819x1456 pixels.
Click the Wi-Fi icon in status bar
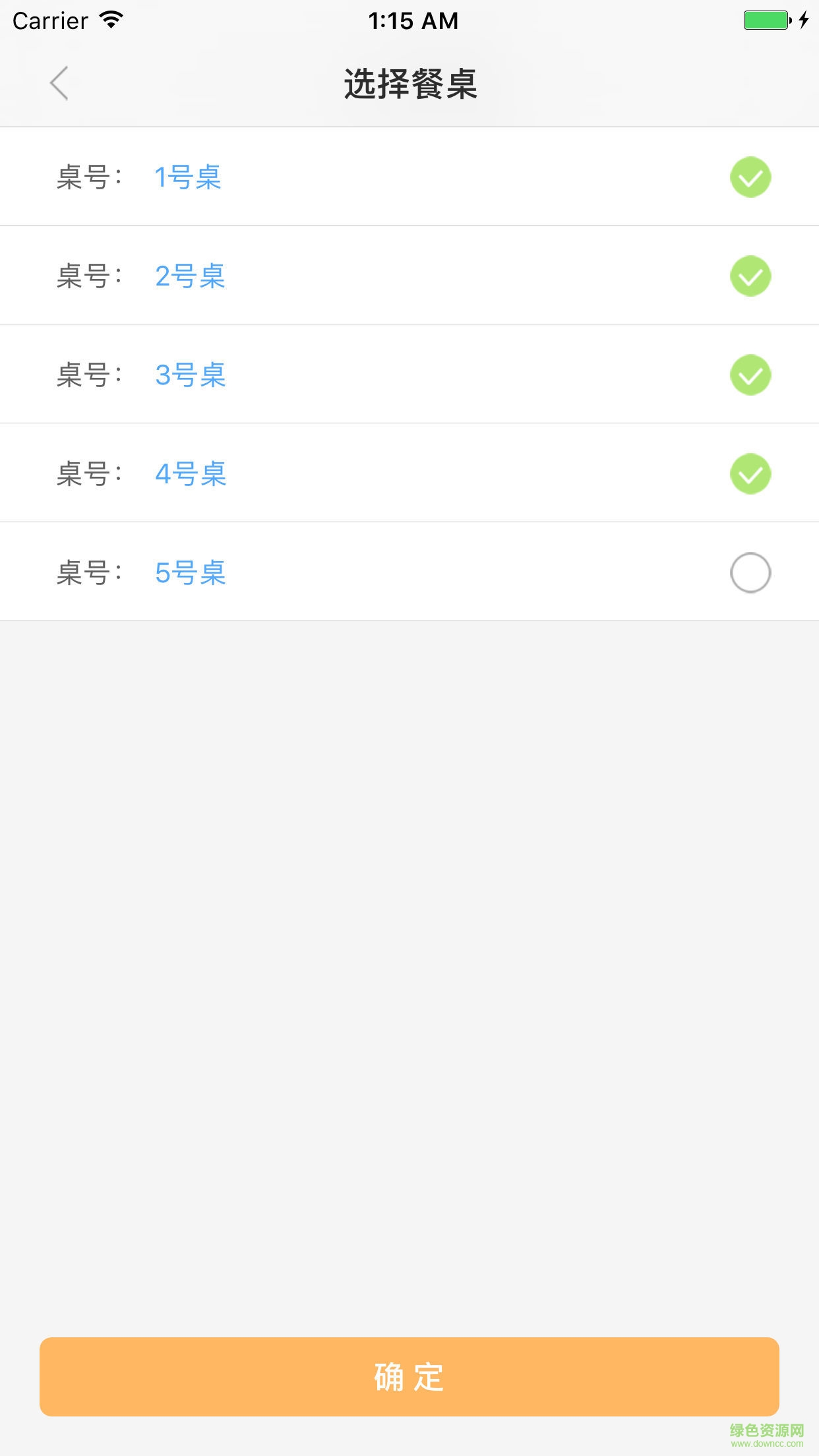[107, 20]
